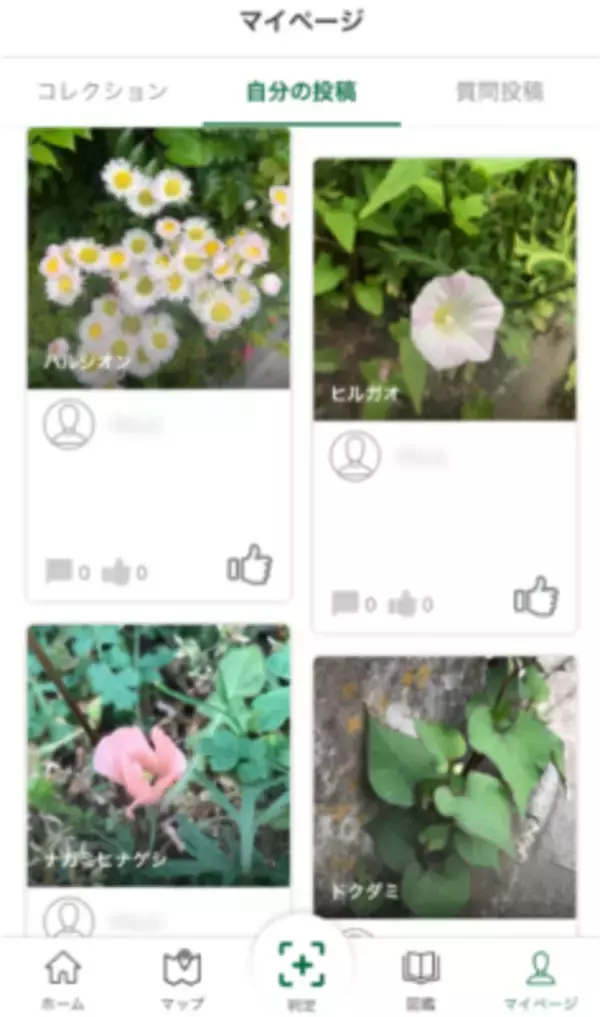Screen dimensions: 600x1017
Task: Open the ドクダミ plant post
Action: pos(444,786)
